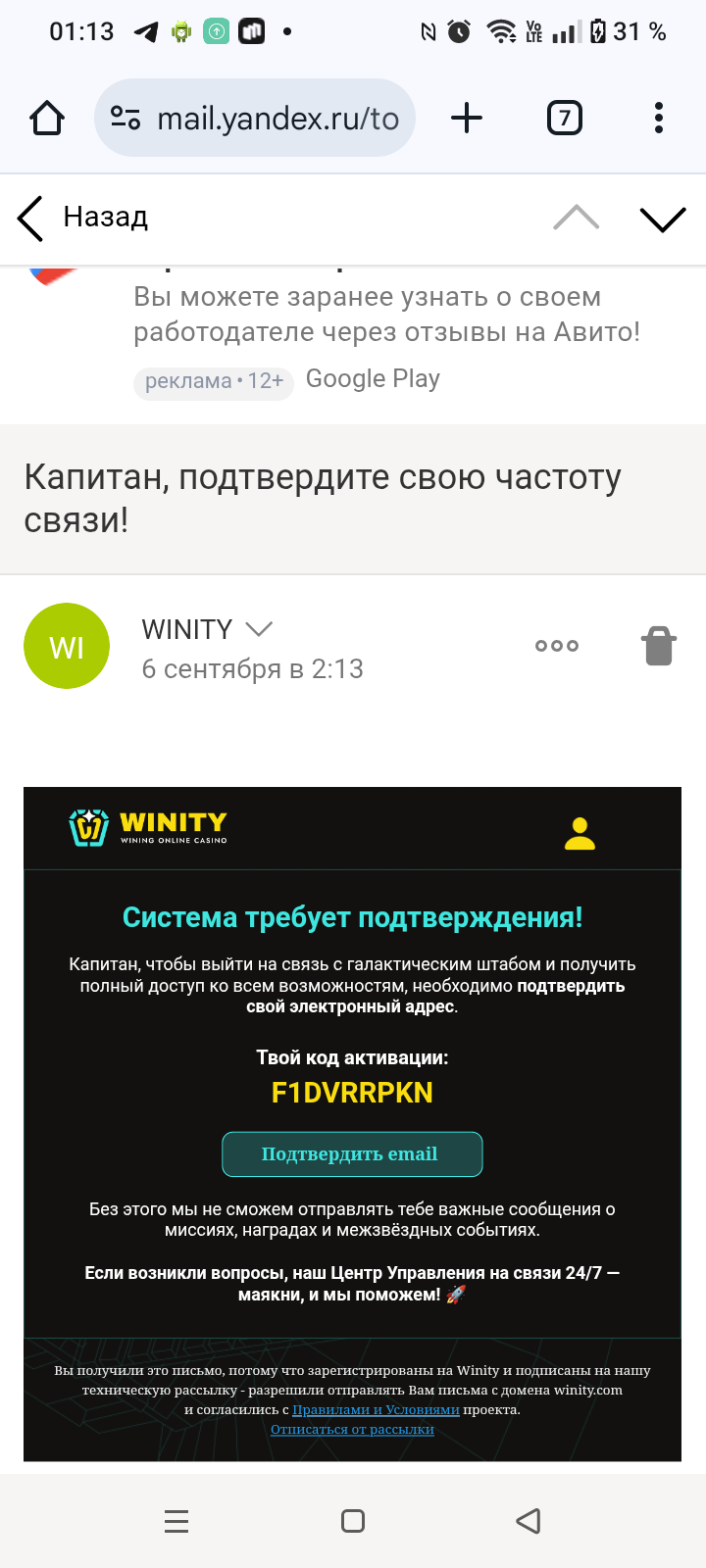706x1568 pixels.
Task: Open the browser home page
Action: click(47, 119)
